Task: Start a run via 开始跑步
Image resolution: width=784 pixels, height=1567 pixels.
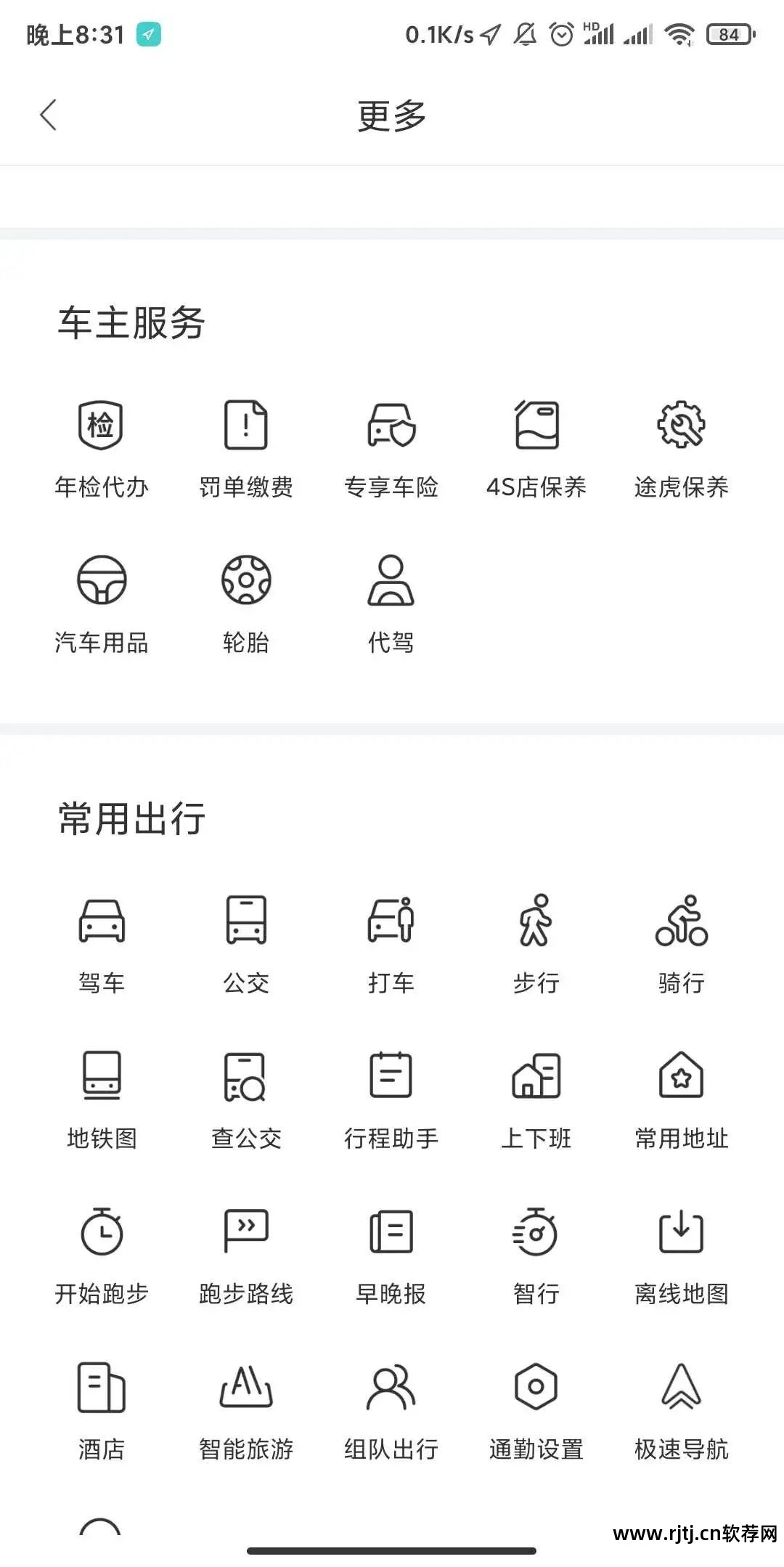Action: (x=102, y=1251)
